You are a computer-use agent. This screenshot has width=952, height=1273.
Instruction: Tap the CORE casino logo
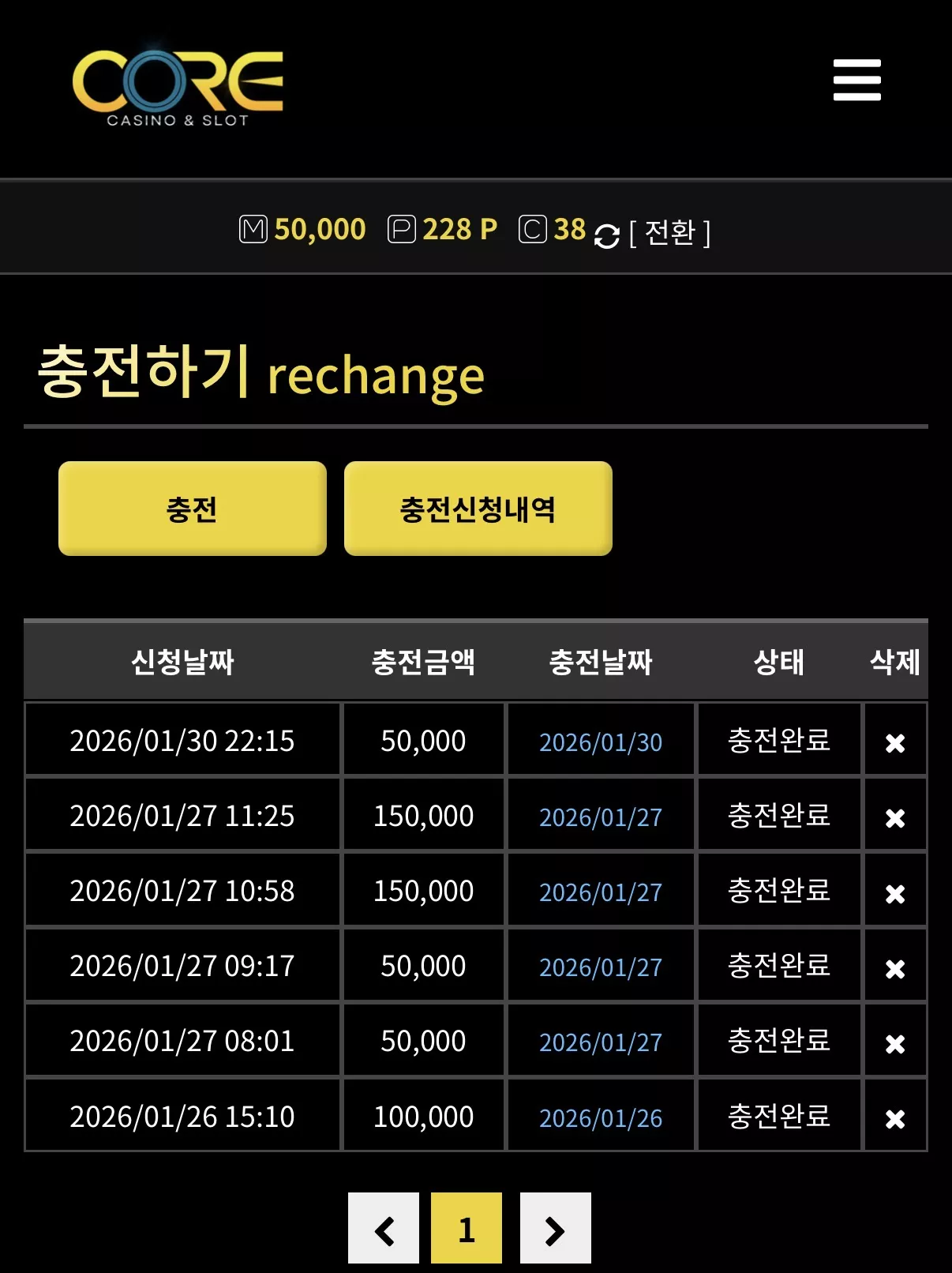coord(178,85)
